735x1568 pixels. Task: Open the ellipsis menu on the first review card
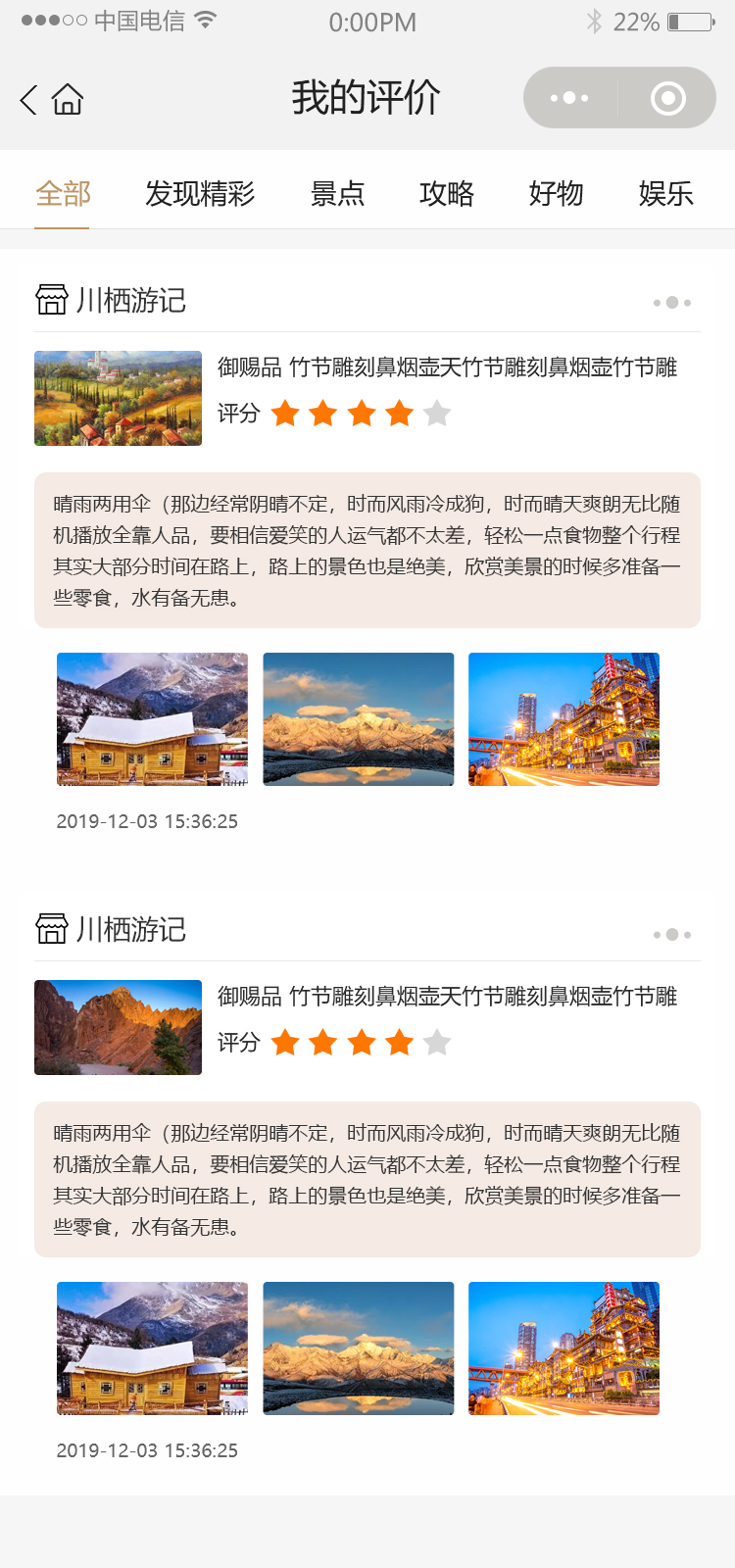pos(670,302)
